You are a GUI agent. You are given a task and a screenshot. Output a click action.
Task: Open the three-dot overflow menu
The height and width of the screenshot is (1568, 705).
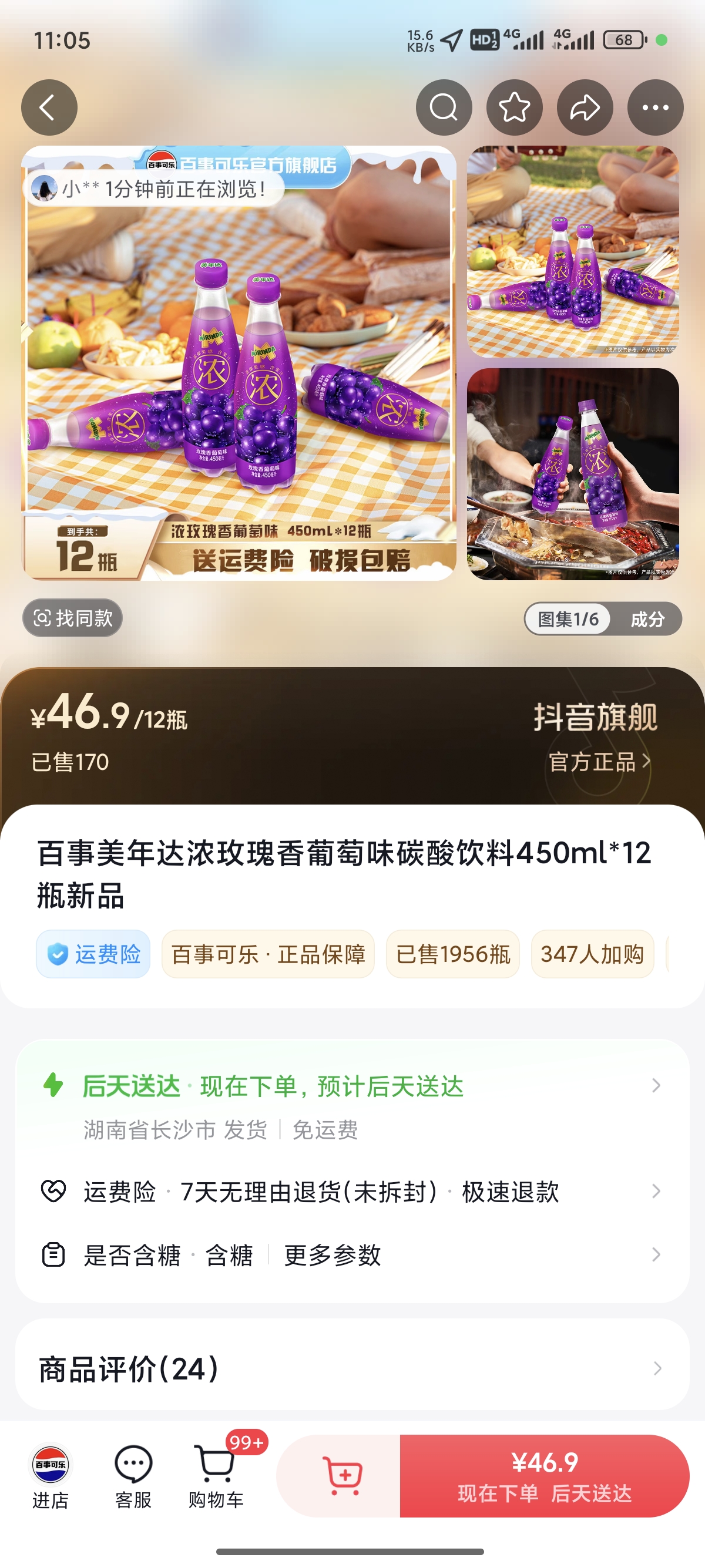(x=655, y=107)
